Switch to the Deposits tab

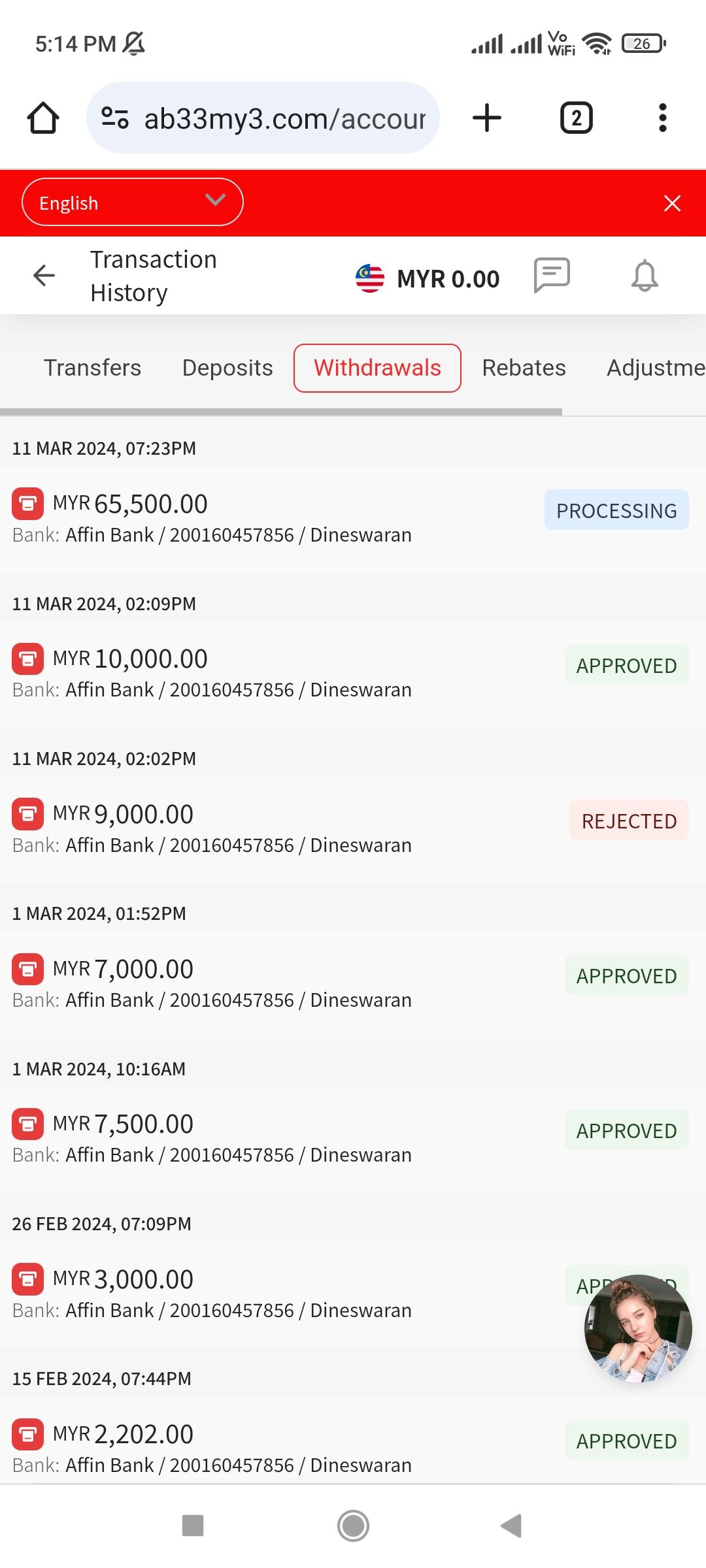(227, 368)
